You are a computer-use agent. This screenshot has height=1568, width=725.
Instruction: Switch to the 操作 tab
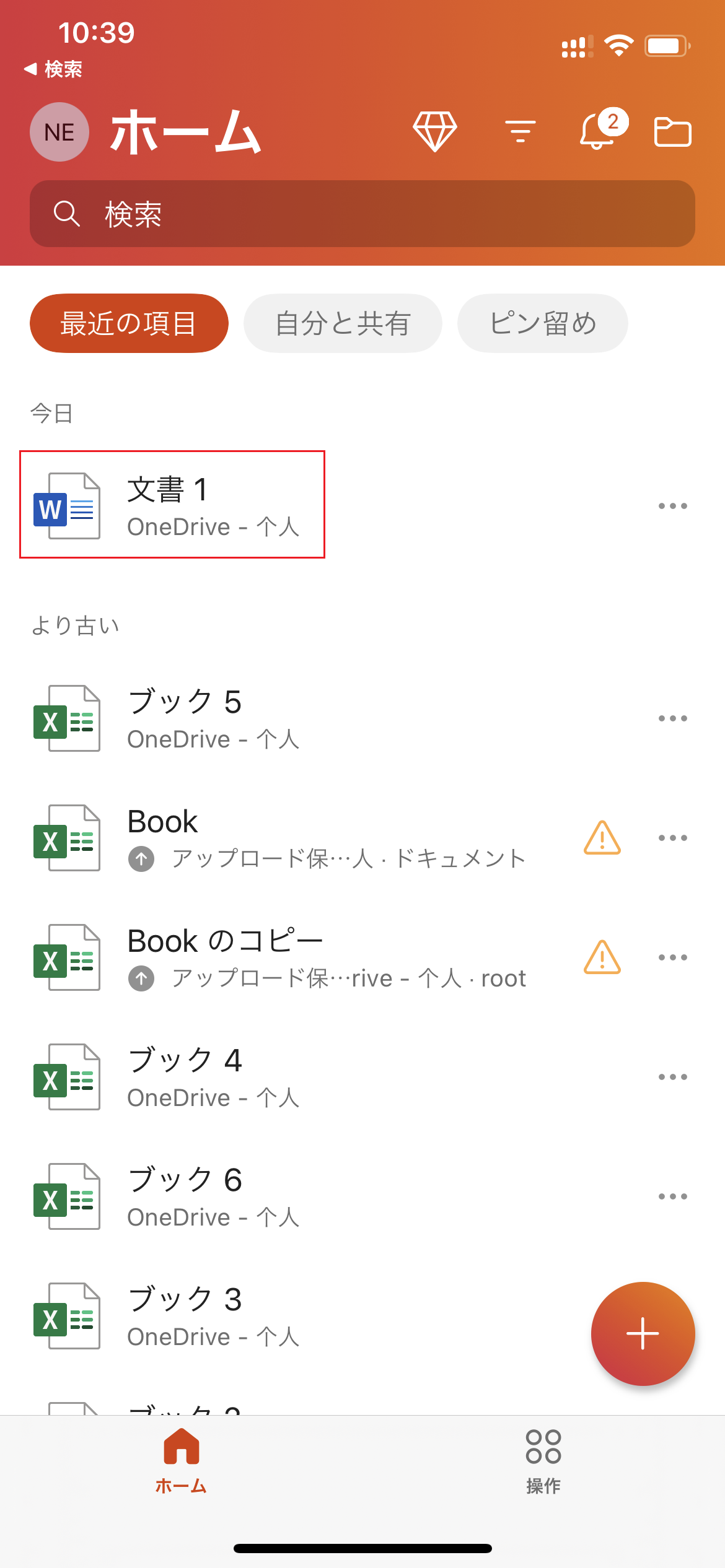[543, 1461]
